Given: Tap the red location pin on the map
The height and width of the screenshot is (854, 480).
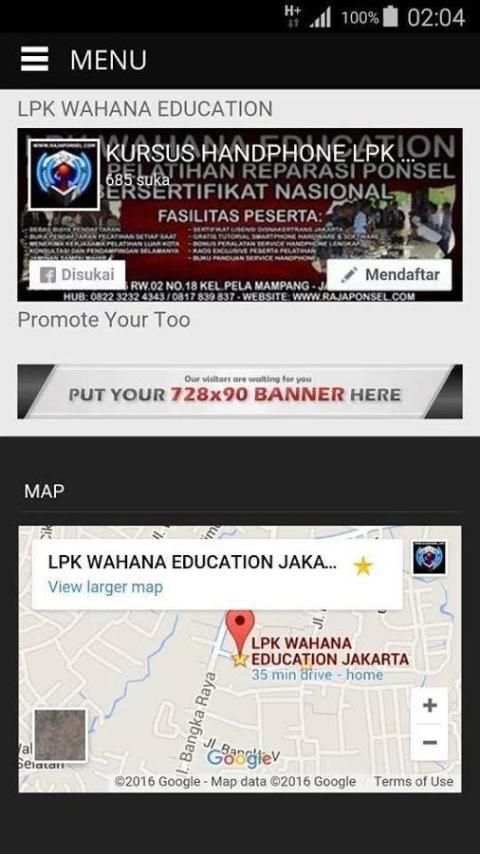Looking at the screenshot, I should (x=240, y=632).
